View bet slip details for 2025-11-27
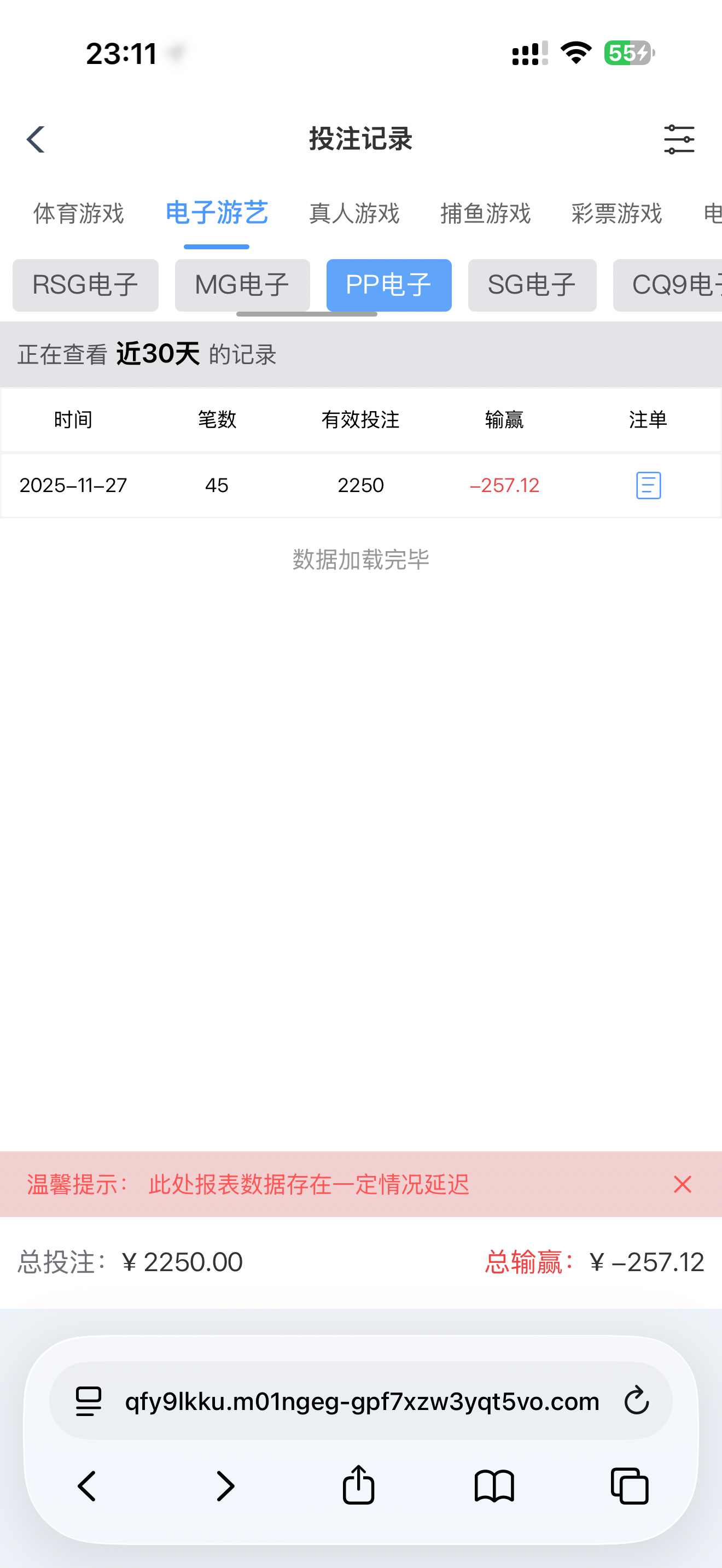 648,485
